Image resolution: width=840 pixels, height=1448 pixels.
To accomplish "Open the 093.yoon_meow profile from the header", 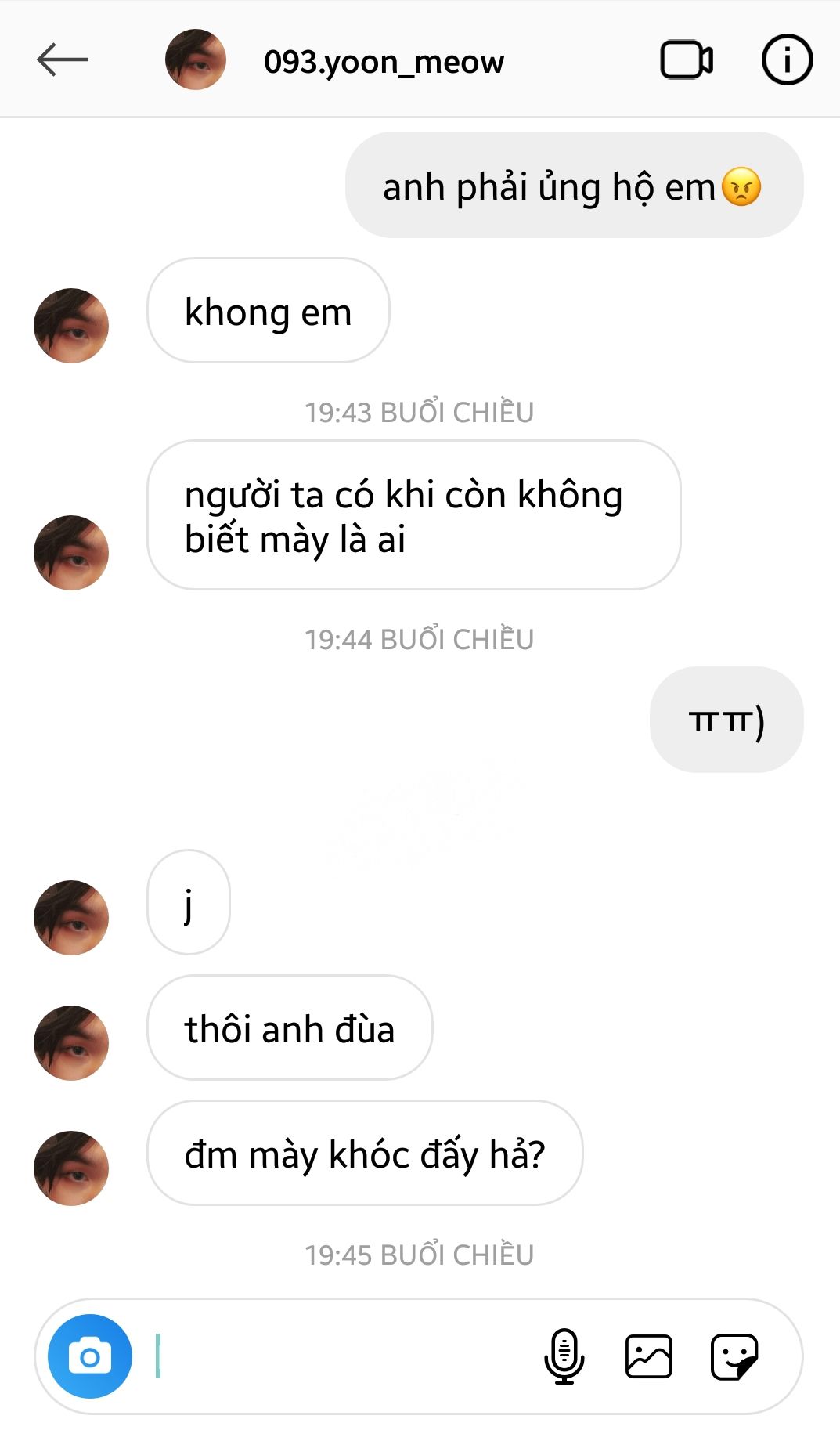I will (x=384, y=61).
